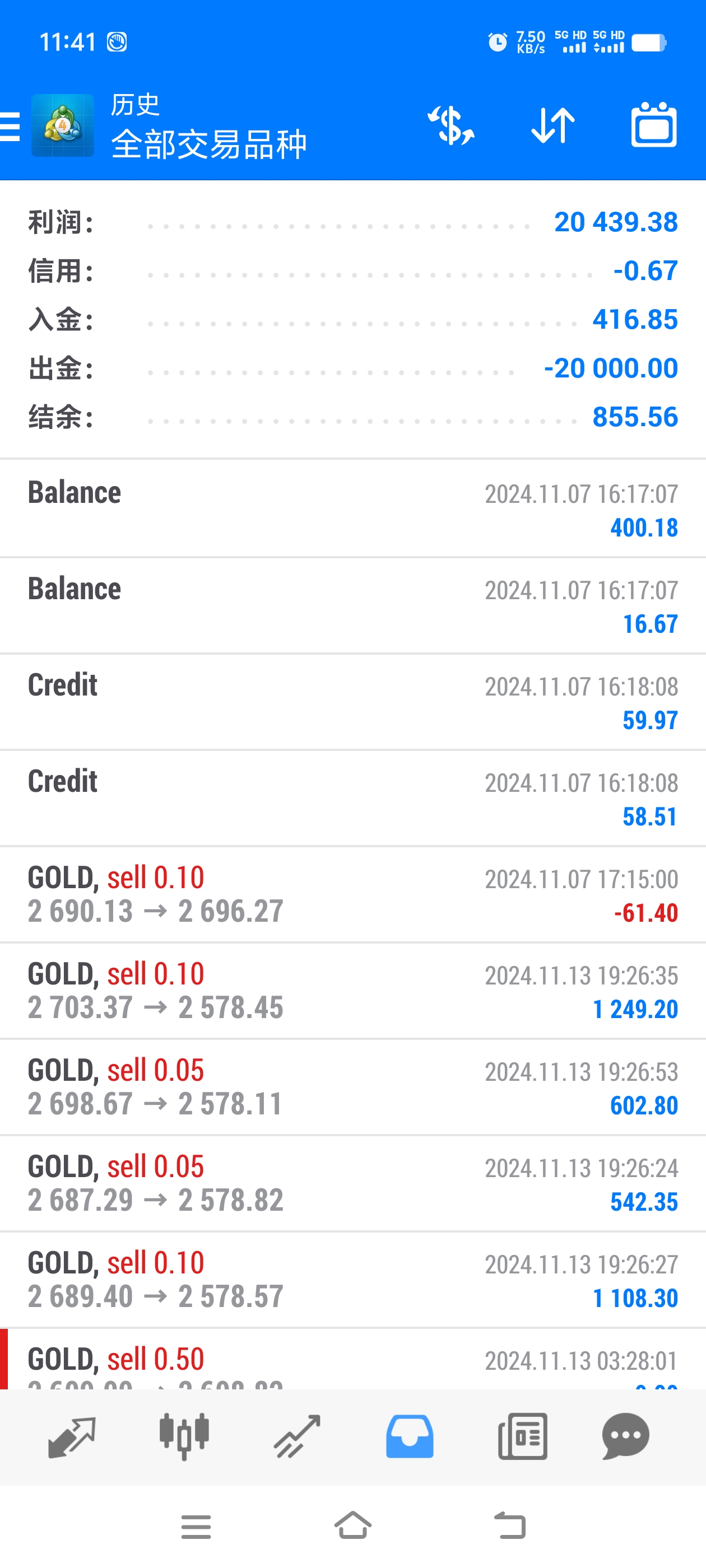This screenshot has width=706, height=1568.
Task: Open the calendar date range picker
Action: click(654, 125)
